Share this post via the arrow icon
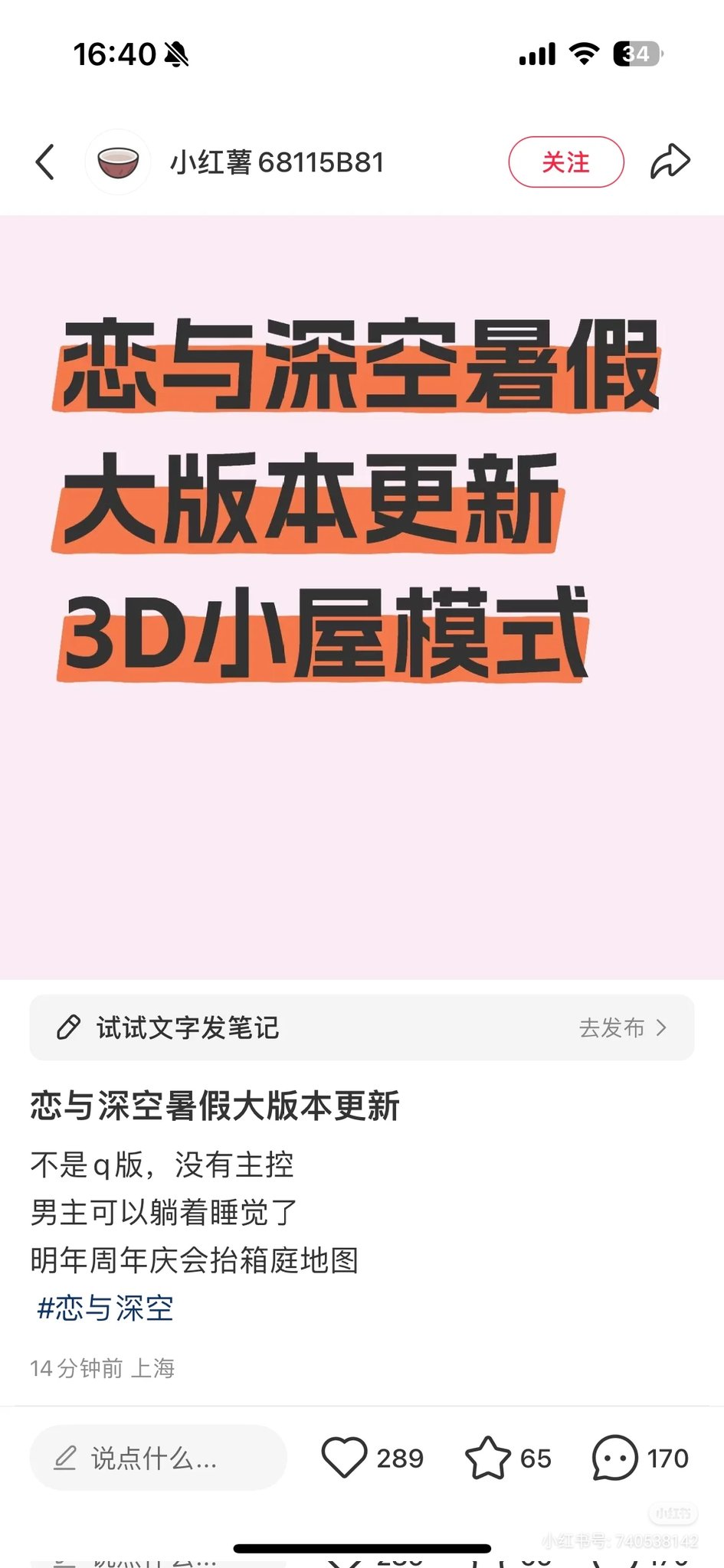The height and width of the screenshot is (1568, 724). 670,162
